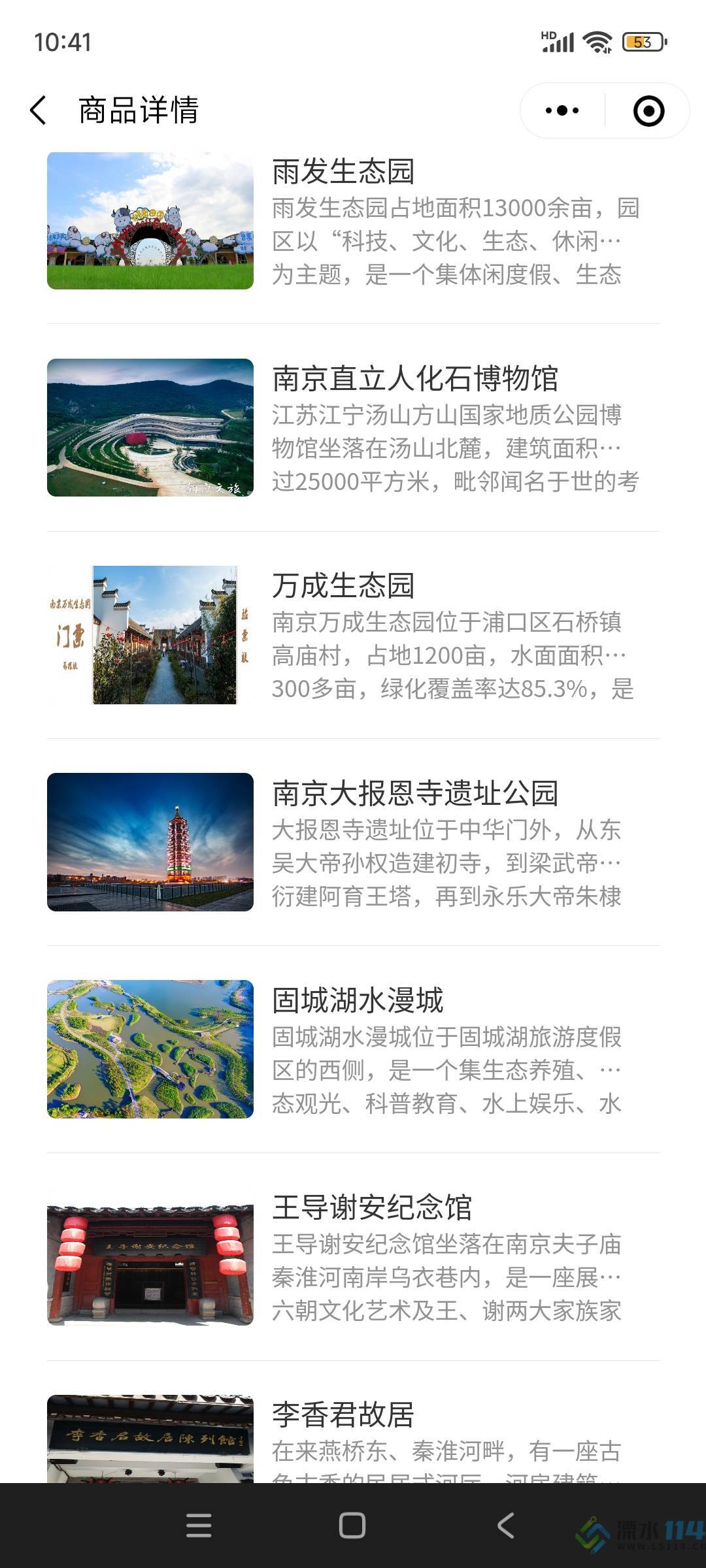The height and width of the screenshot is (1568, 706).
Task: Tap the 固城湖水漫城 row
Action: click(353, 1050)
